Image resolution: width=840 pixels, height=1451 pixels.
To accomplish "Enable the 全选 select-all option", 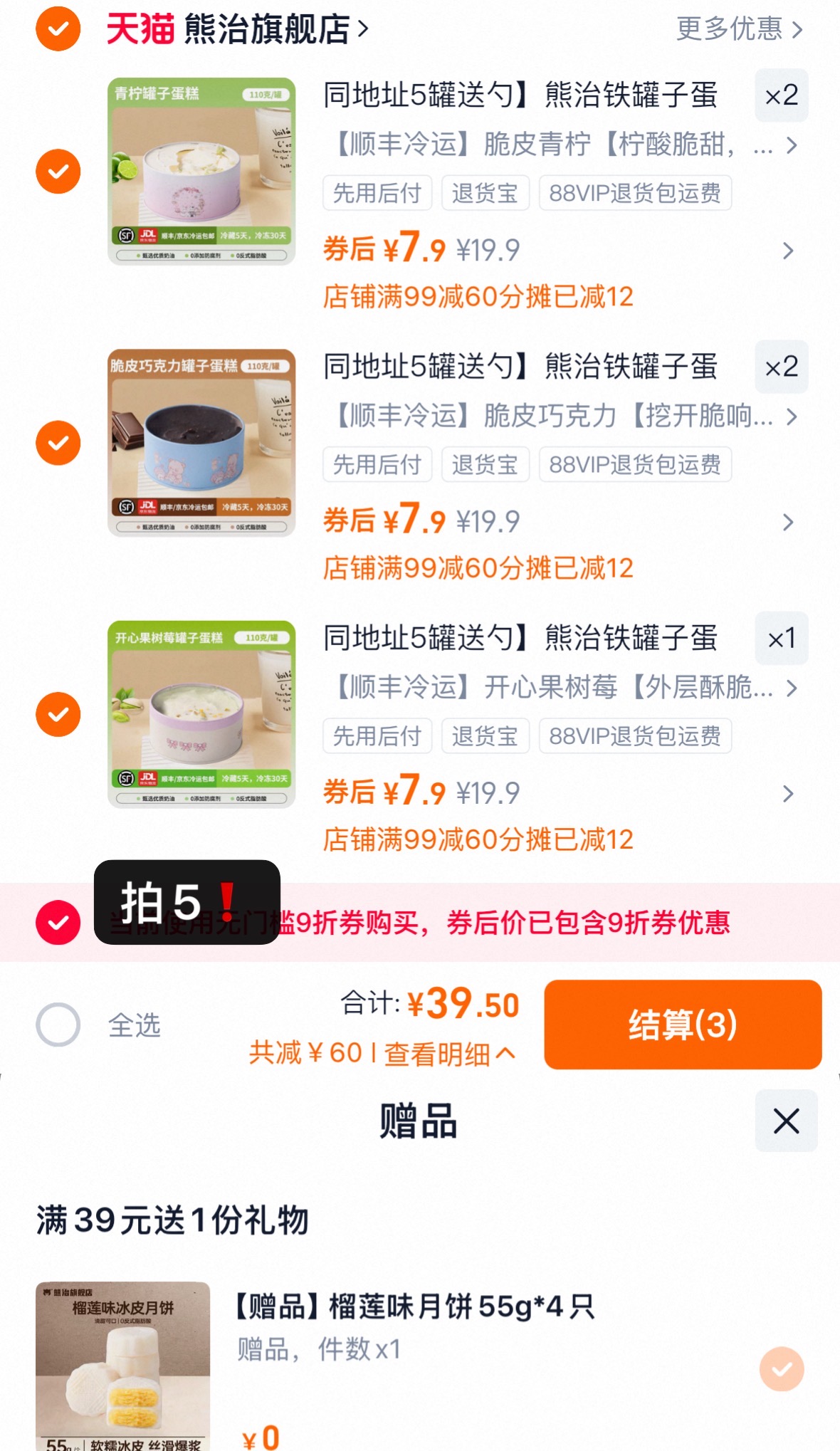I will tap(59, 1025).
